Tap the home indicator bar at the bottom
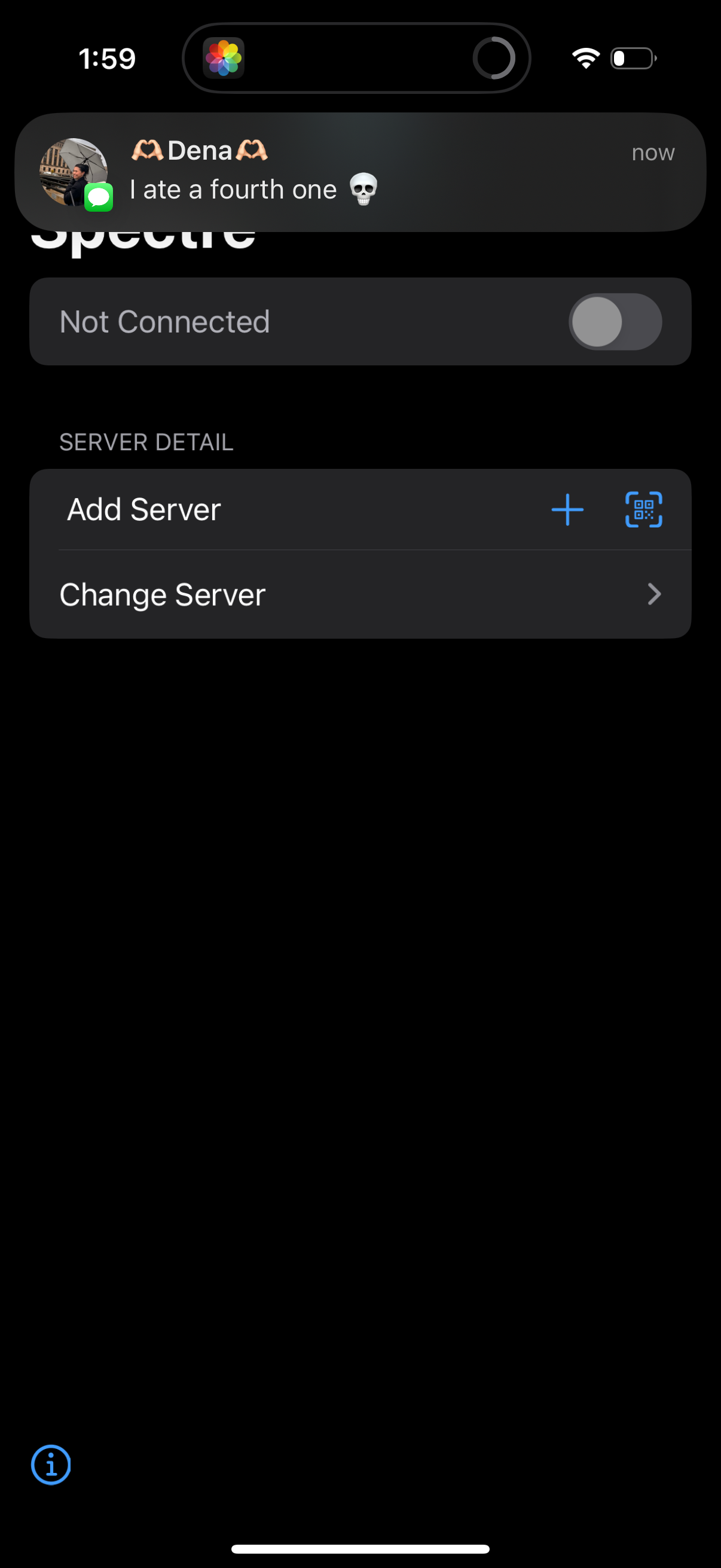The height and width of the screenshot is (1568, 721). pyautogui.click(x=360, y=1546)
